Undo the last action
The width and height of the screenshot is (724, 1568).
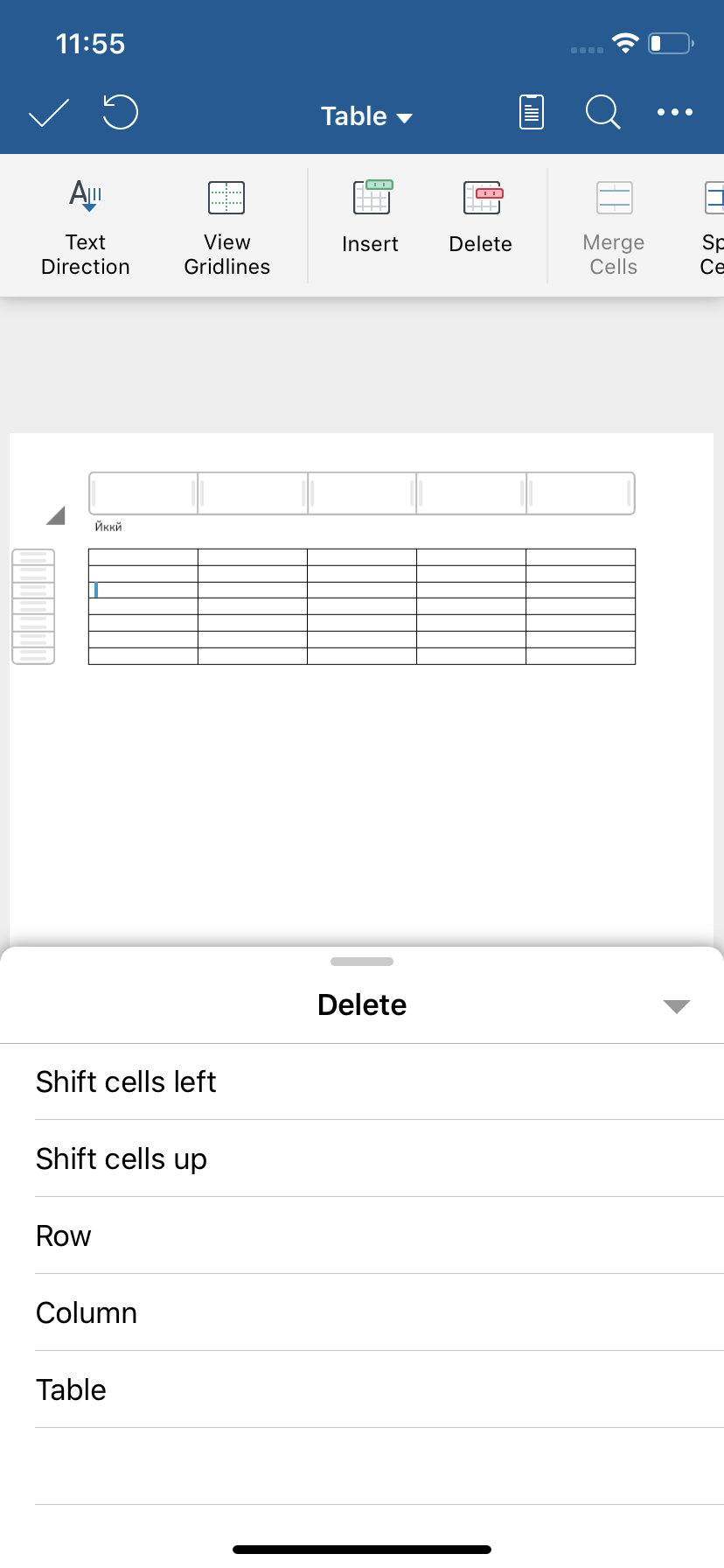pyautogui.click(x=120, y=112)
